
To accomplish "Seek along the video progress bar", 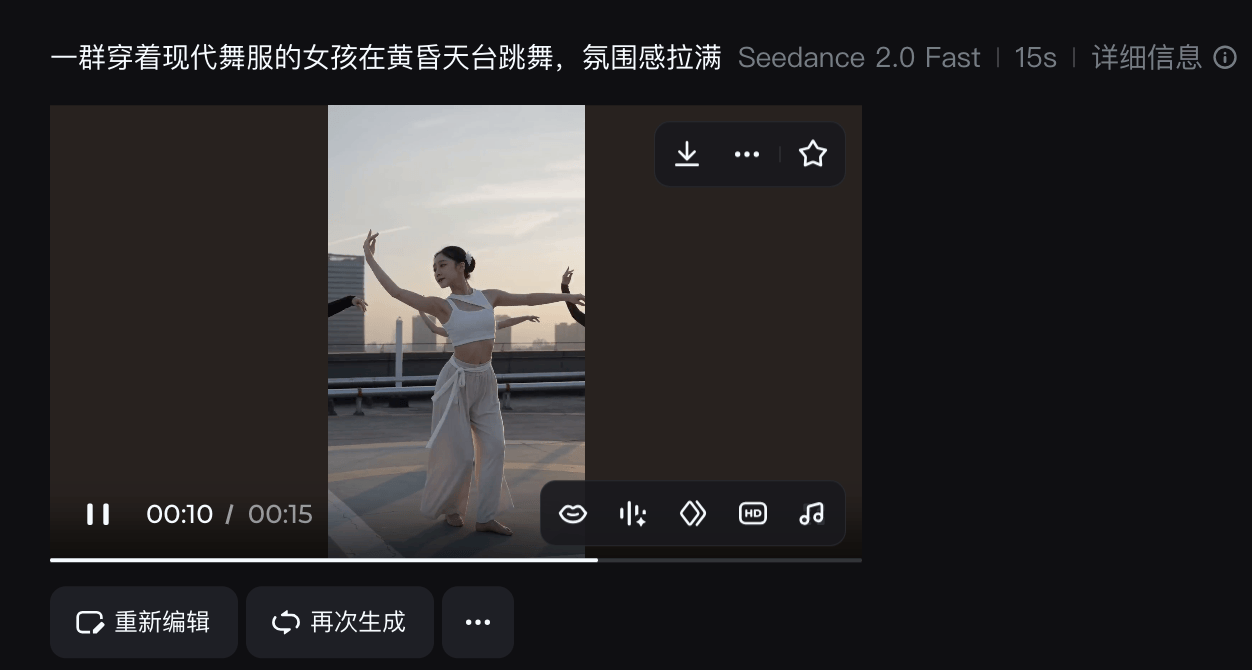I will 456,560.
